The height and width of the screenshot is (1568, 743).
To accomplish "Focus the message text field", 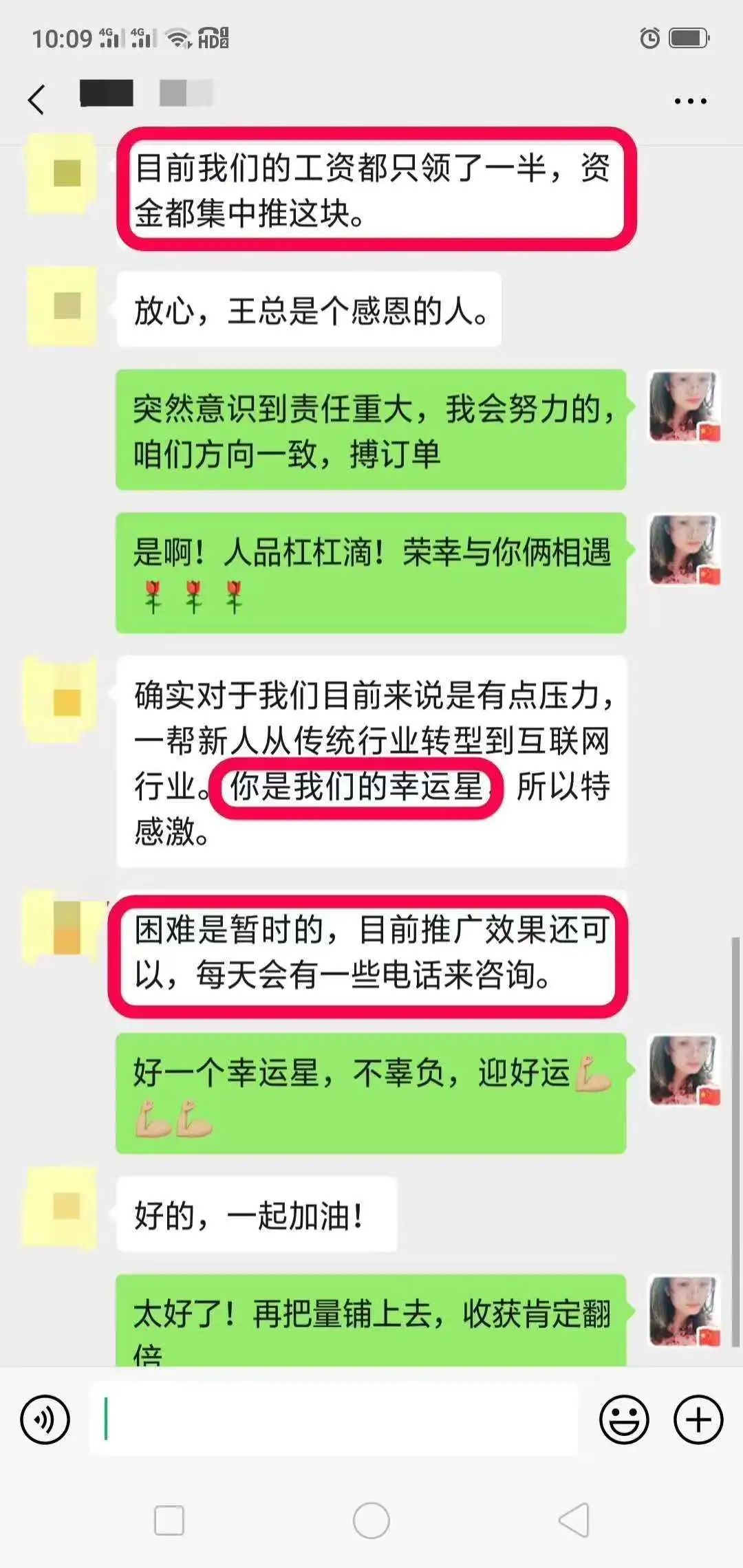I will 334,1419.
